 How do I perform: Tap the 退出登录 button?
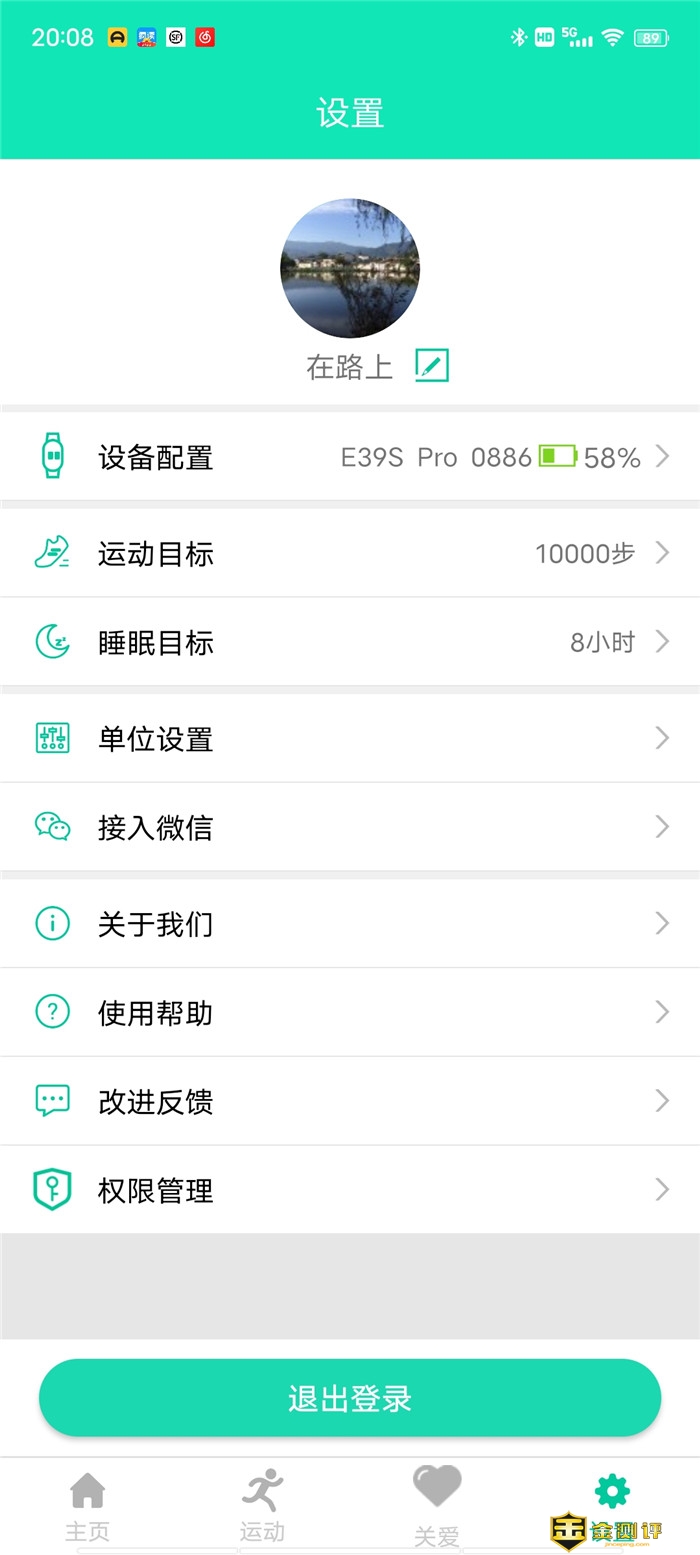(350, 1398)
